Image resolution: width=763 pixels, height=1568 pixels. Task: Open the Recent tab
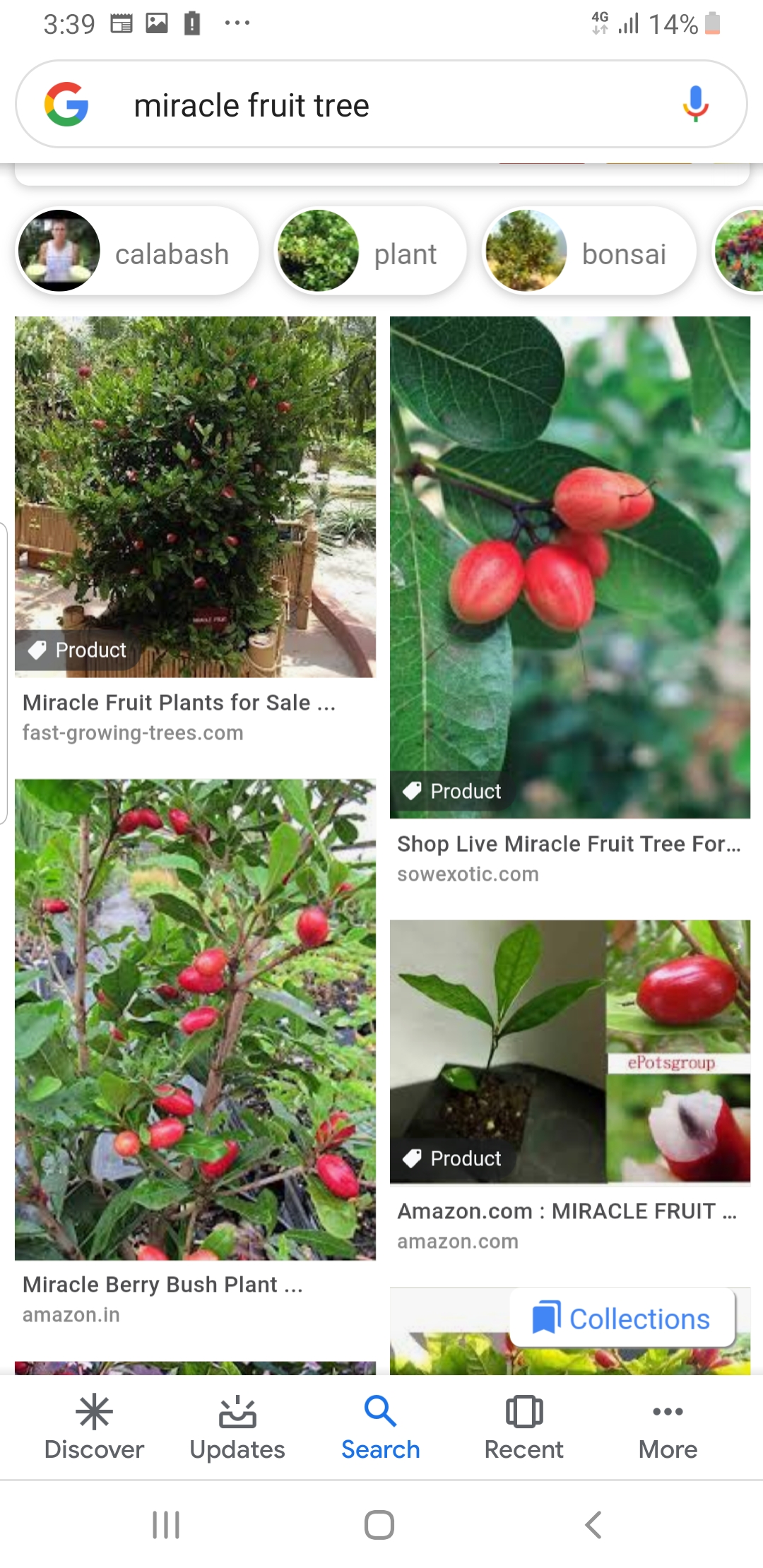[x=524, y=1428]
